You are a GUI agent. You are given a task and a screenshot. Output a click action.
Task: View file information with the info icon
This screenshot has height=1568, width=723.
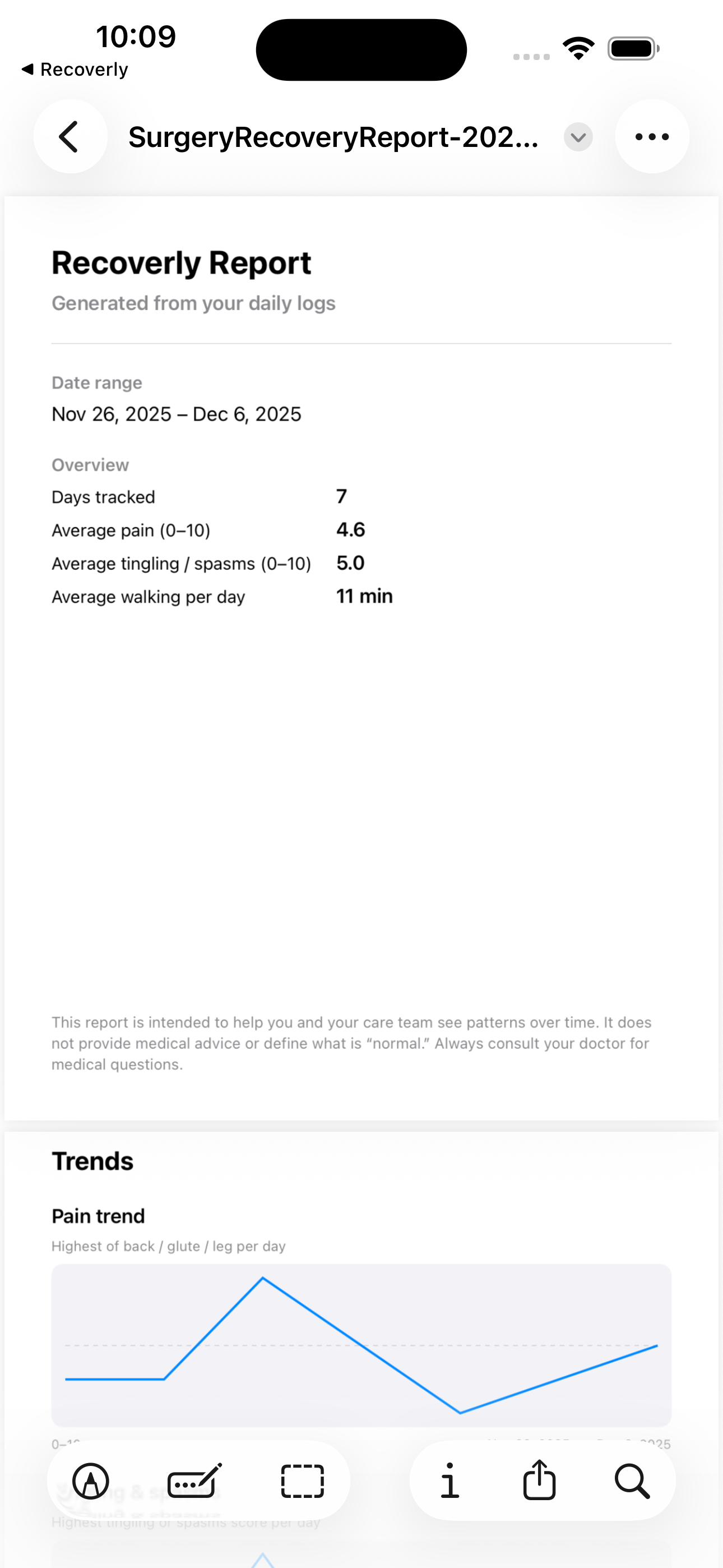[x=451, y=1482]
